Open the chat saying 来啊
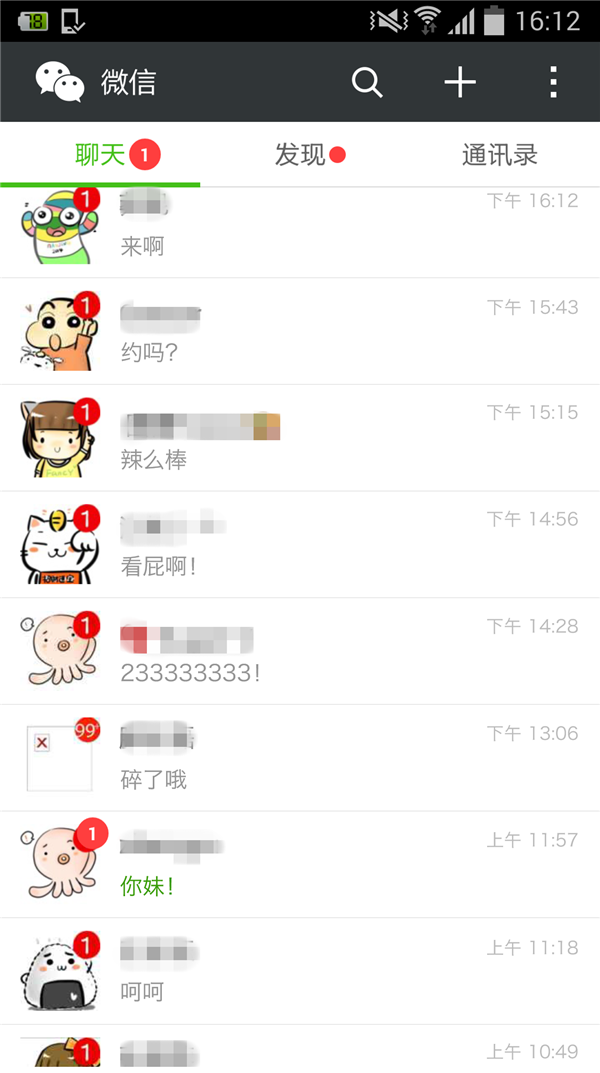Viewport: 600px width, 1073px height. 300,232
